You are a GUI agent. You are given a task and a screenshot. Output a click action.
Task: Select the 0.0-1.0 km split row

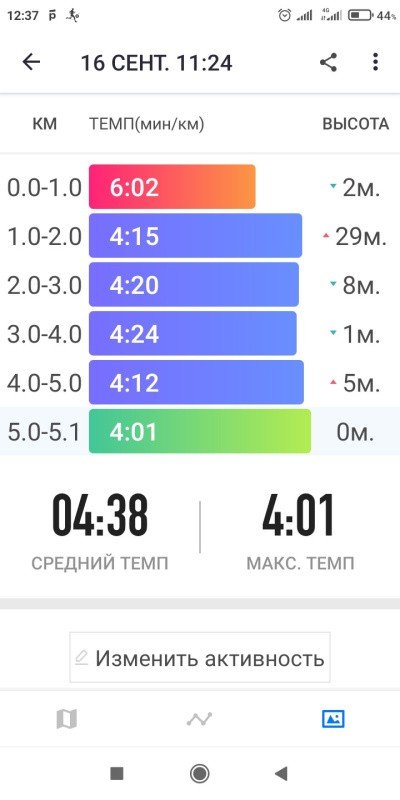[x=200, y=187]
